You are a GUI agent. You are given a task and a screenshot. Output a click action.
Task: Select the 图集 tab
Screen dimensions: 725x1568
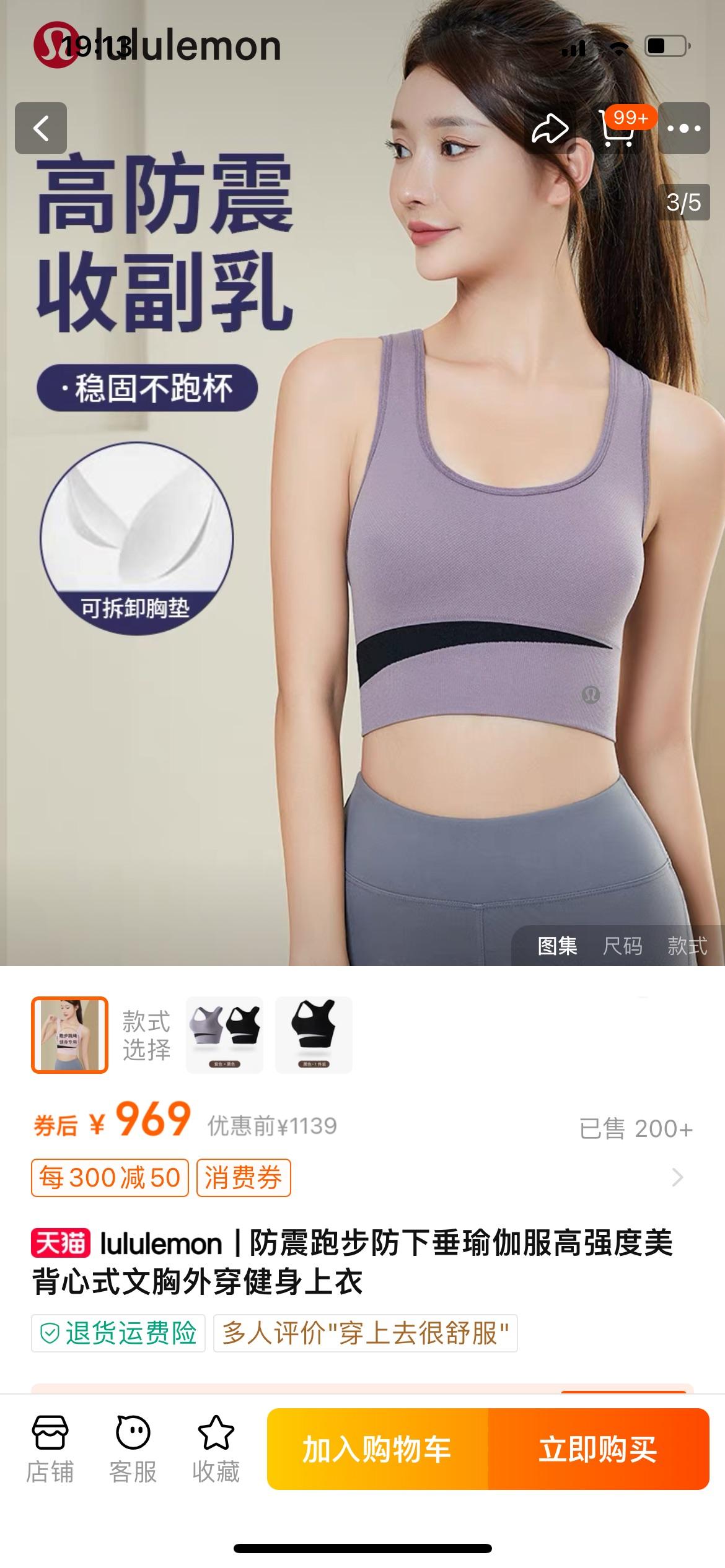pyautogui.click(x=557, y=946)
